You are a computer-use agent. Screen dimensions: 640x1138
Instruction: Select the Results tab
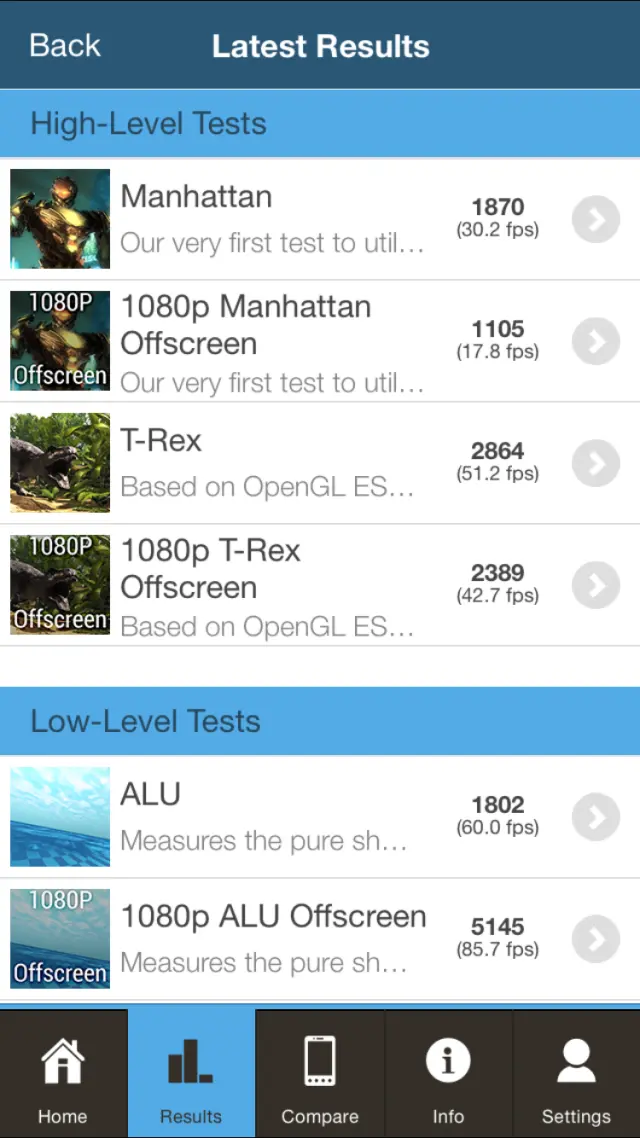[x=191, y=1073]
